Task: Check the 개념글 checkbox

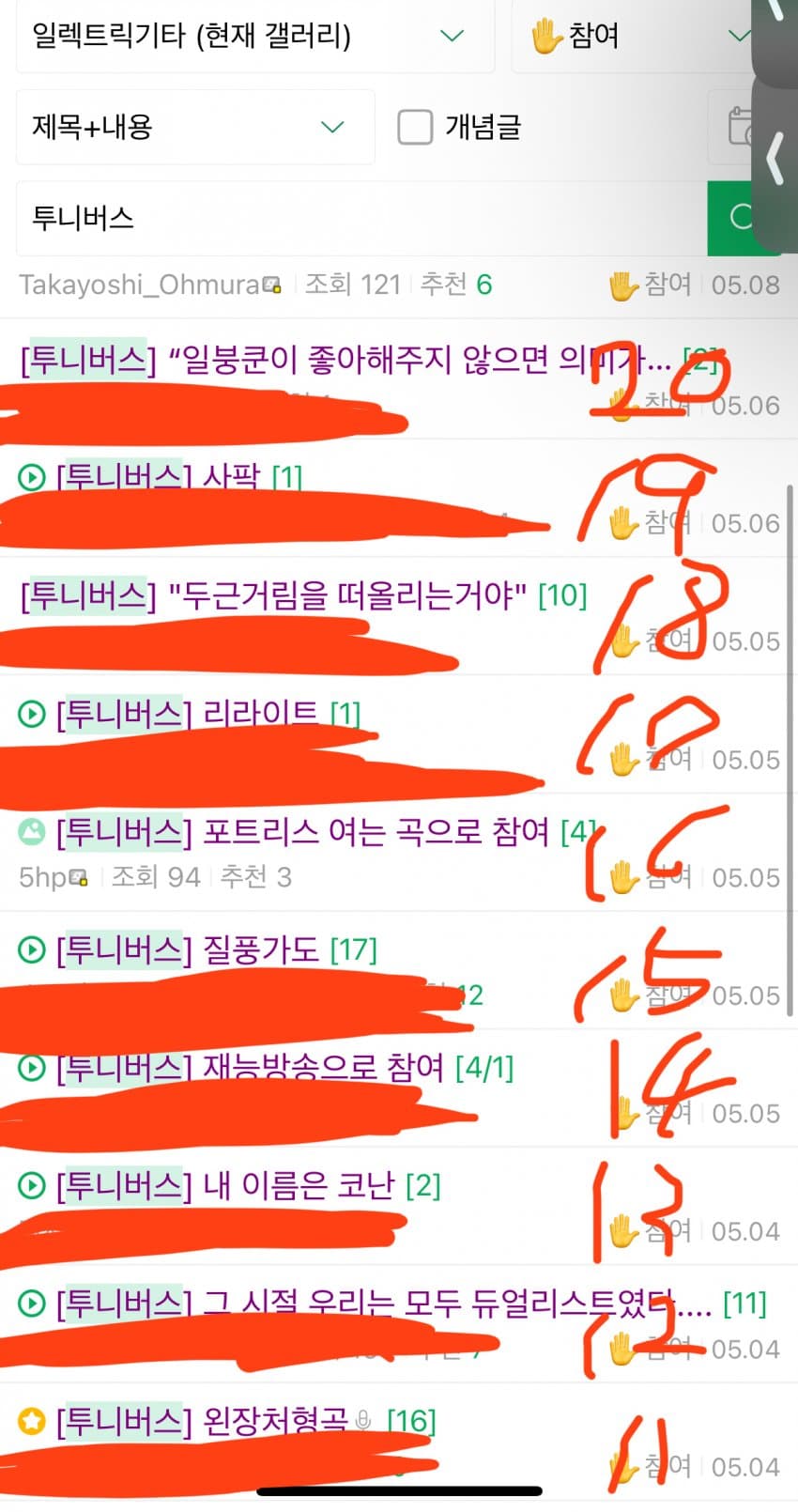Action: pos(415,127)
